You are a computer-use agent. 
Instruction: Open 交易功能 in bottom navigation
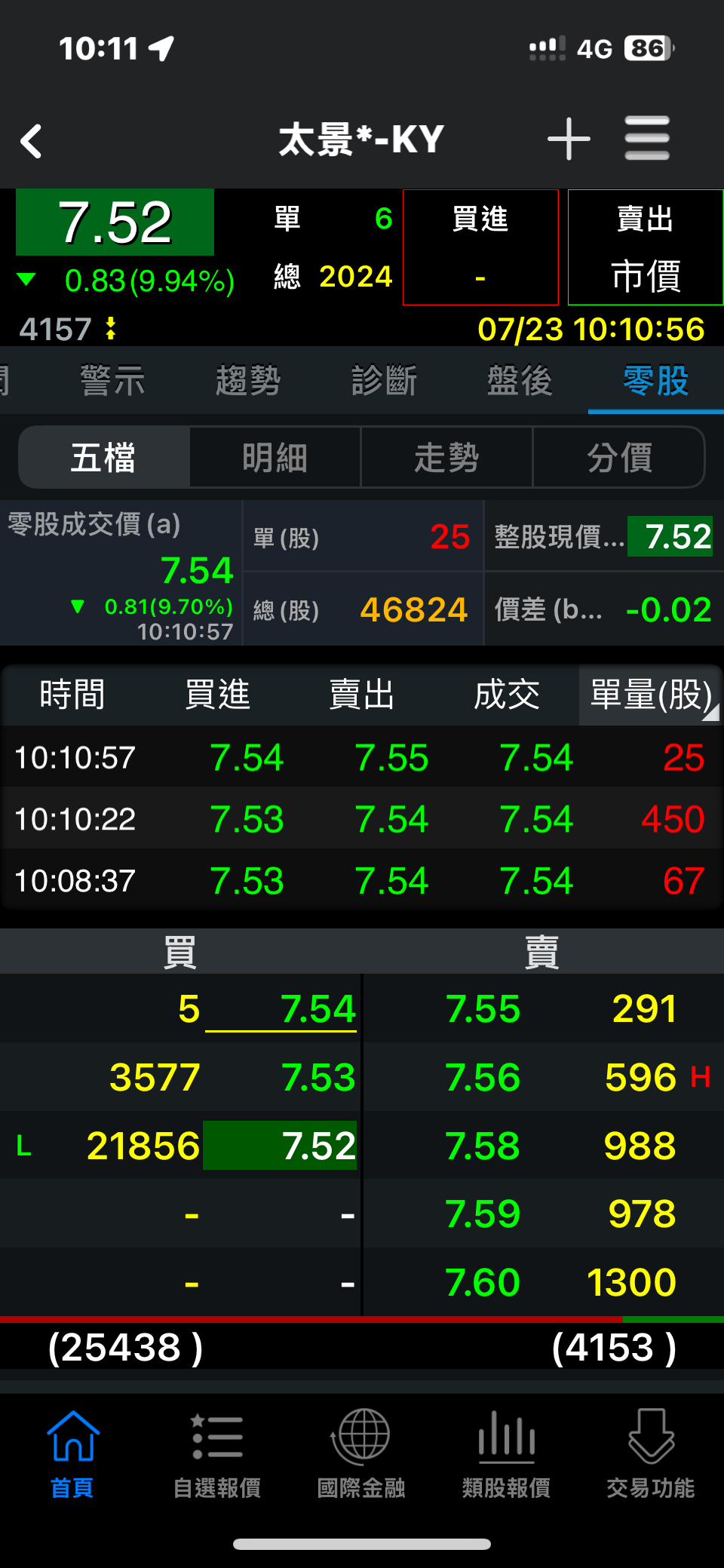pos(651,1455)
